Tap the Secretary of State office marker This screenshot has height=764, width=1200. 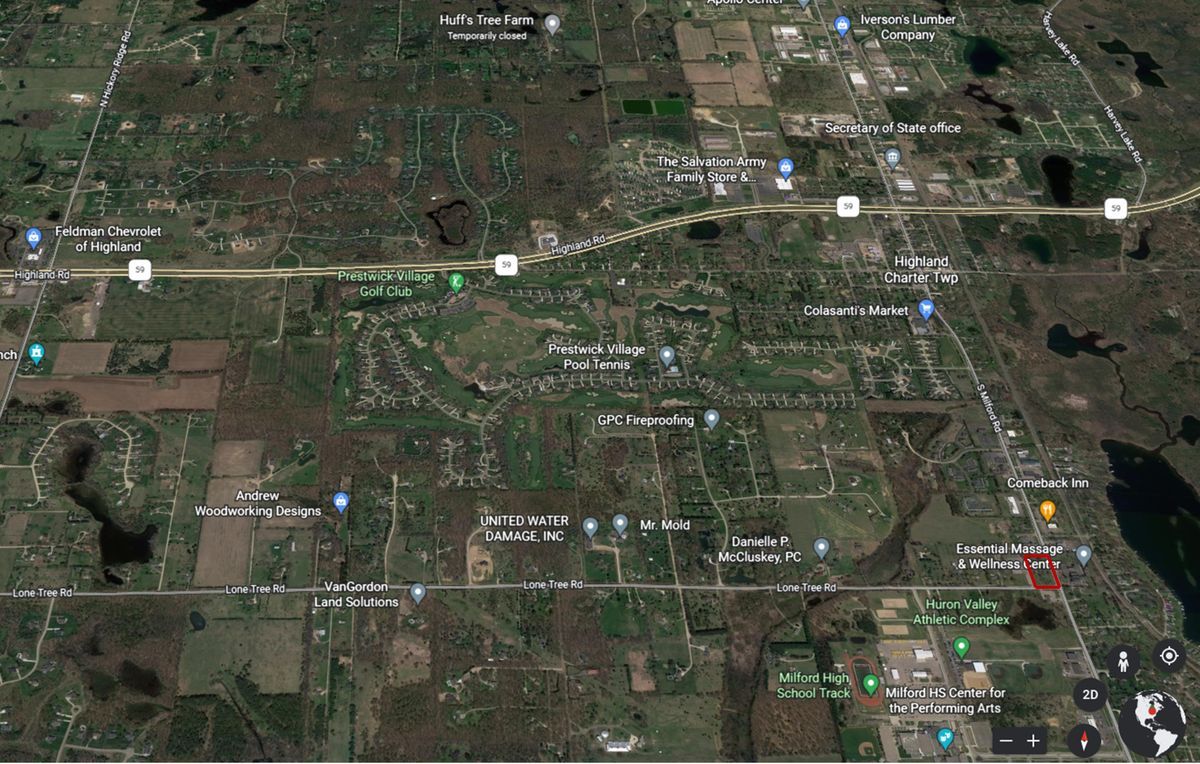click(892, 158)
